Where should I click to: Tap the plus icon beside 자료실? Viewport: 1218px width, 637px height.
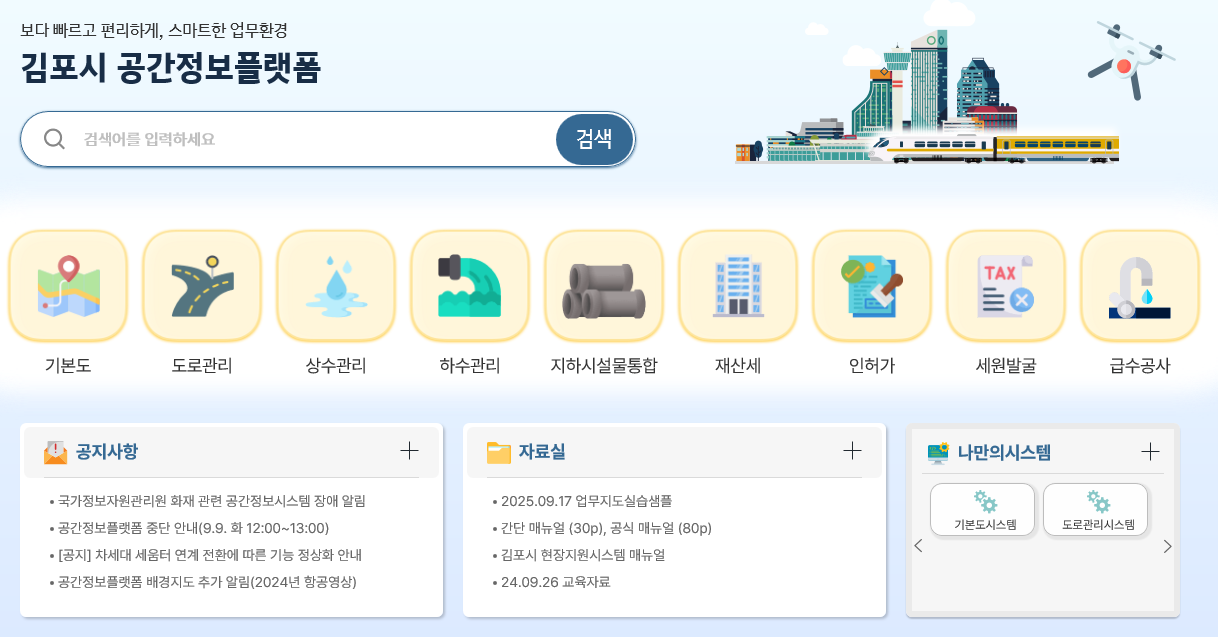[852, 451]
